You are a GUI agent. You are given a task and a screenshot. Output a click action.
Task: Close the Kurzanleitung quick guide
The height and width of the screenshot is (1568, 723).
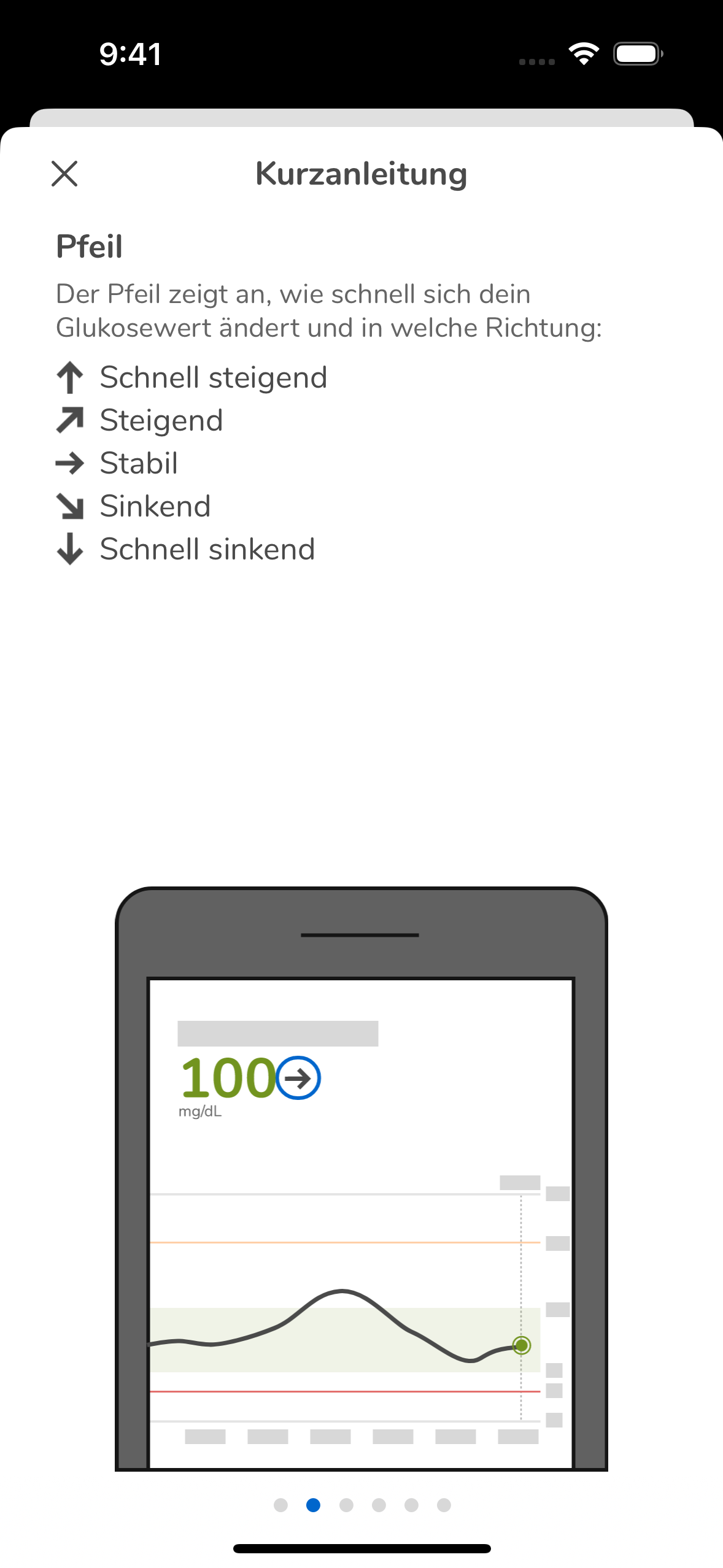(x=64, y=174)
